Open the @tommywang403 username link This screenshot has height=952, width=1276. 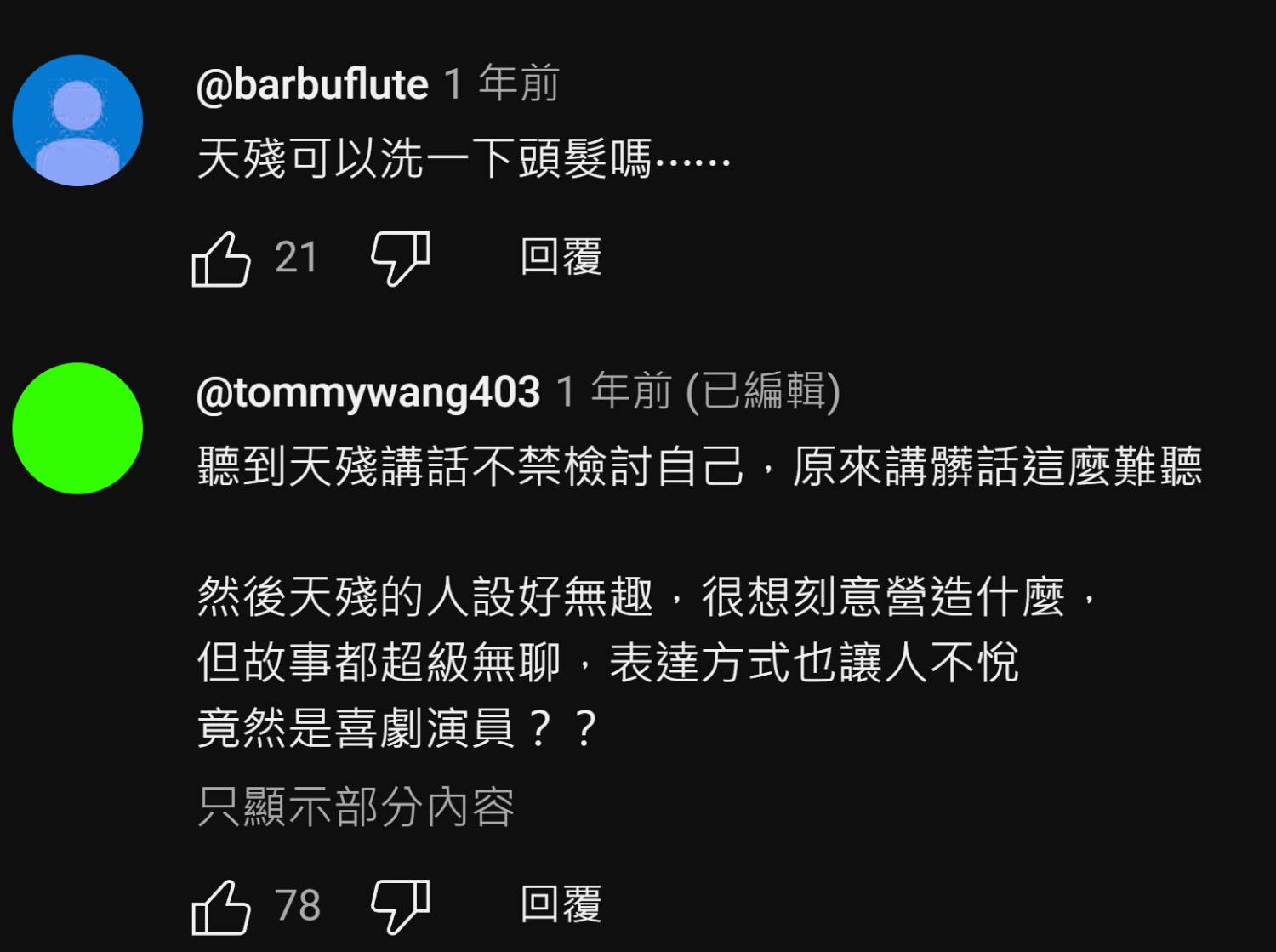click(367, 392)
